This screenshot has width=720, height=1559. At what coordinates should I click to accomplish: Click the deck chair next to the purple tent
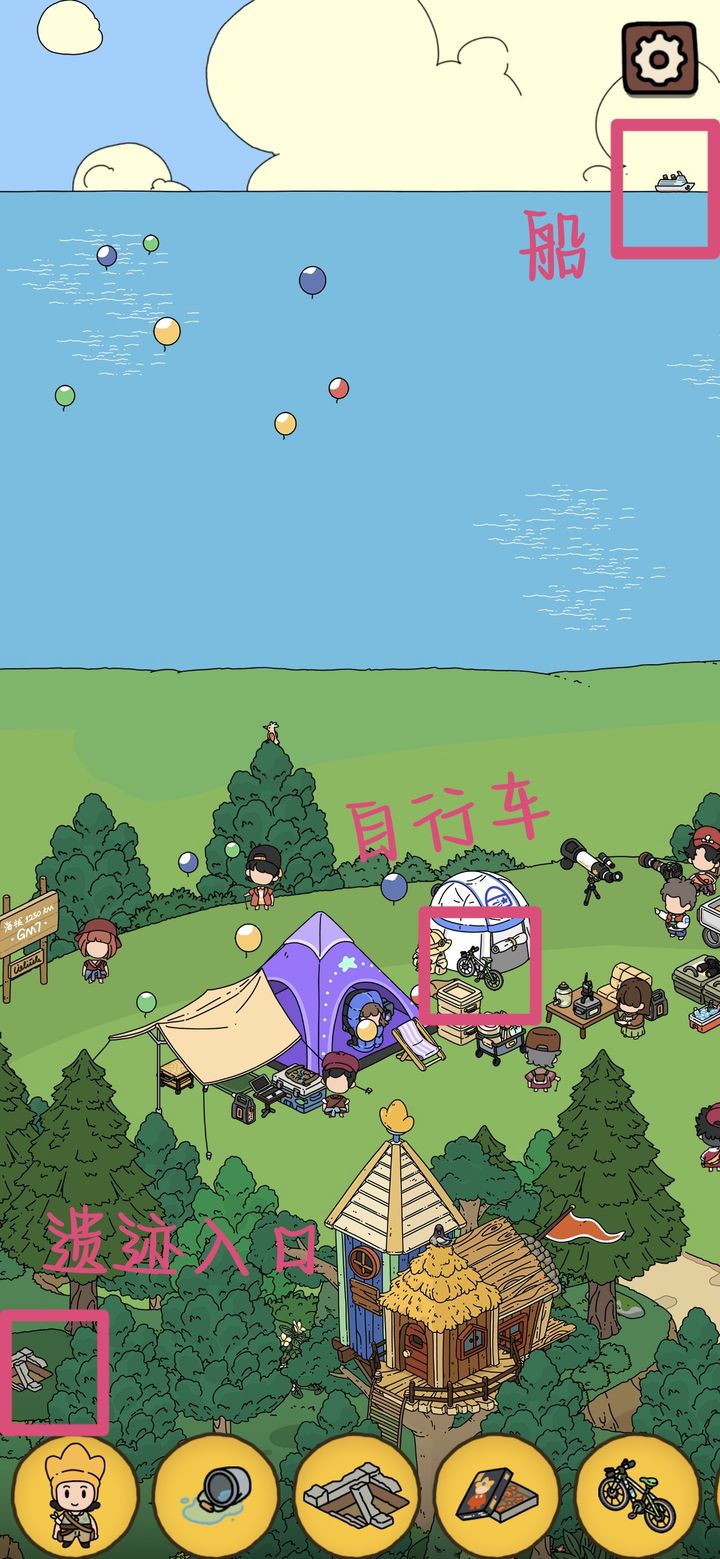pyautogui.click(x=421, y=1040)
